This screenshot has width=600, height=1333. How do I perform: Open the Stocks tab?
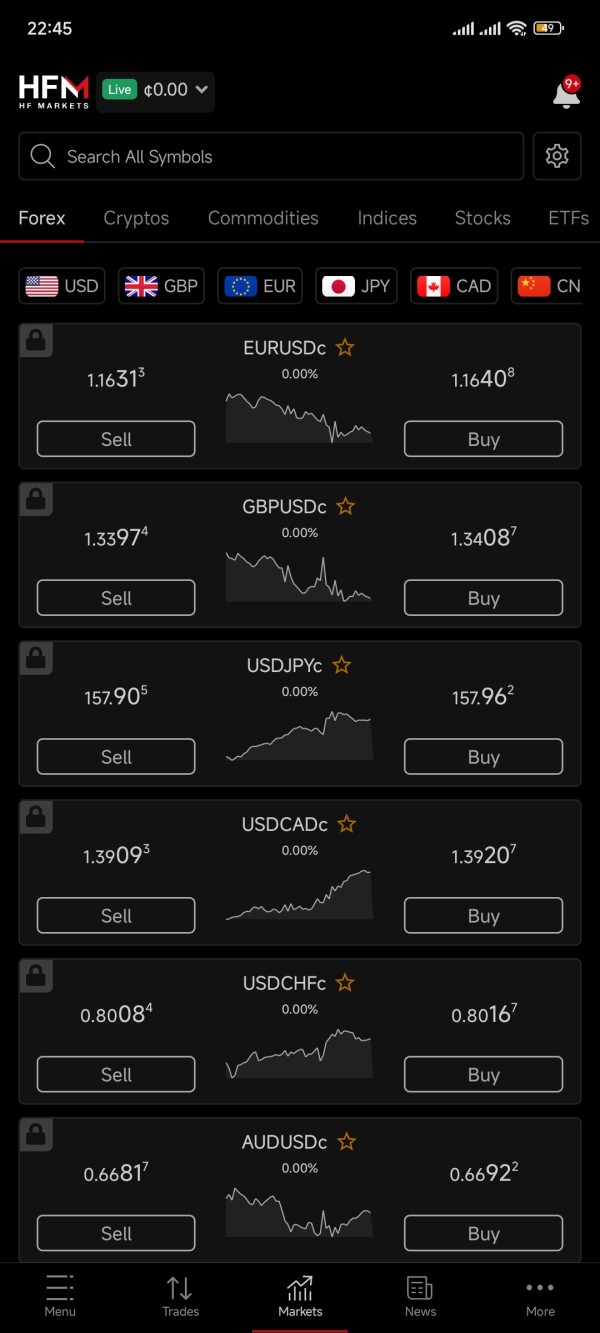click(482, 218)
